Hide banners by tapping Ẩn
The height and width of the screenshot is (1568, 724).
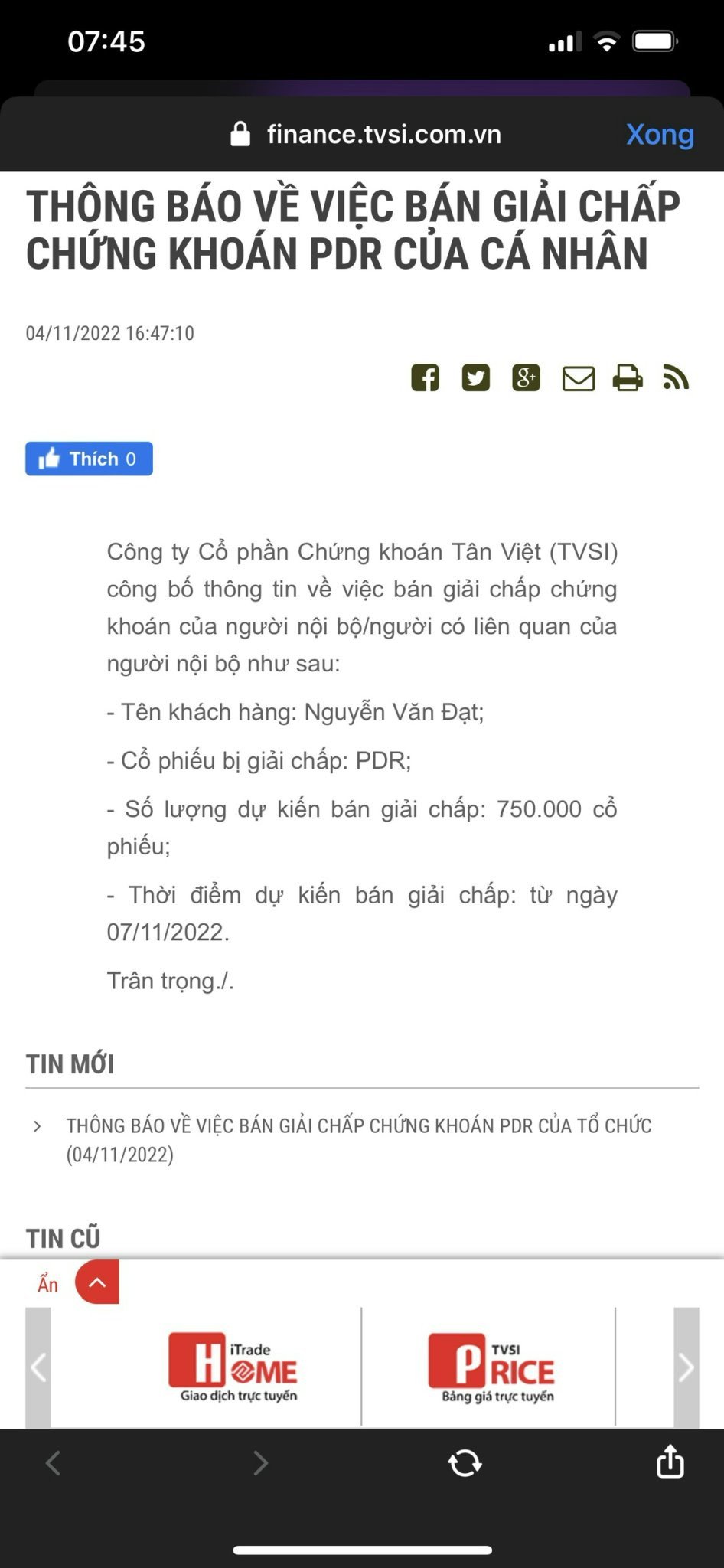point(46,1283)
